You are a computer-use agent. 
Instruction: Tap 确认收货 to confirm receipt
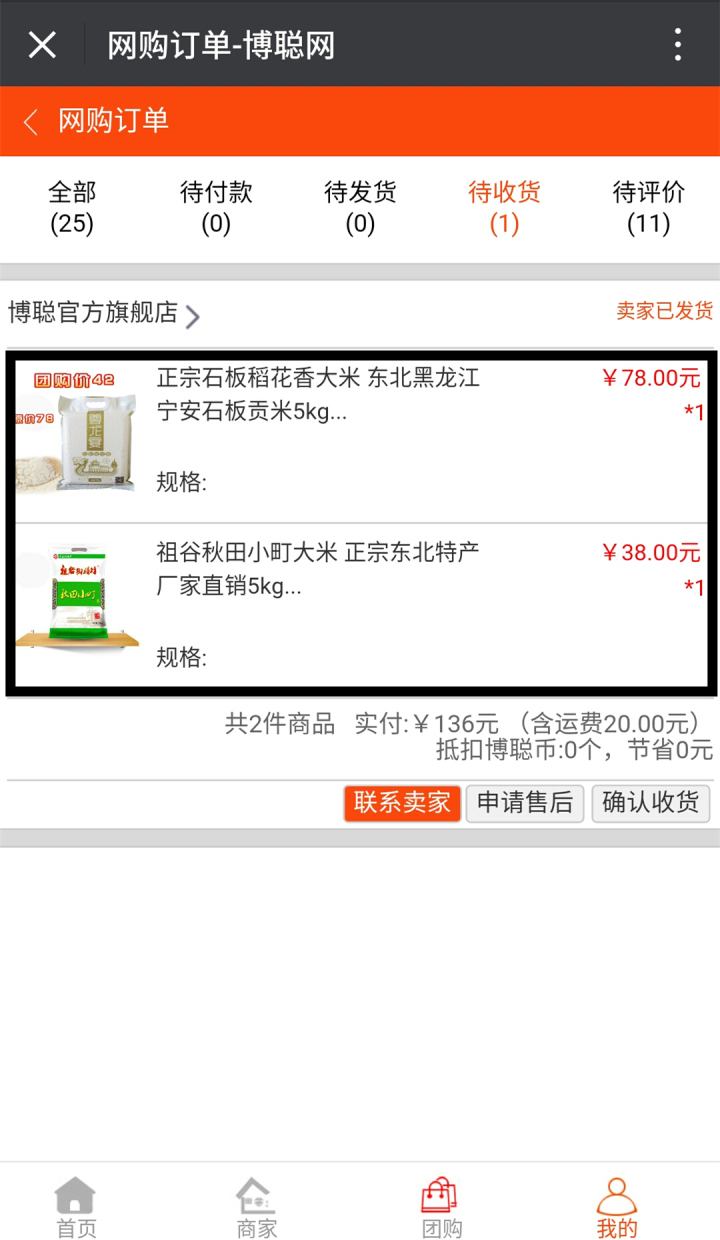(x=650, y=803)
